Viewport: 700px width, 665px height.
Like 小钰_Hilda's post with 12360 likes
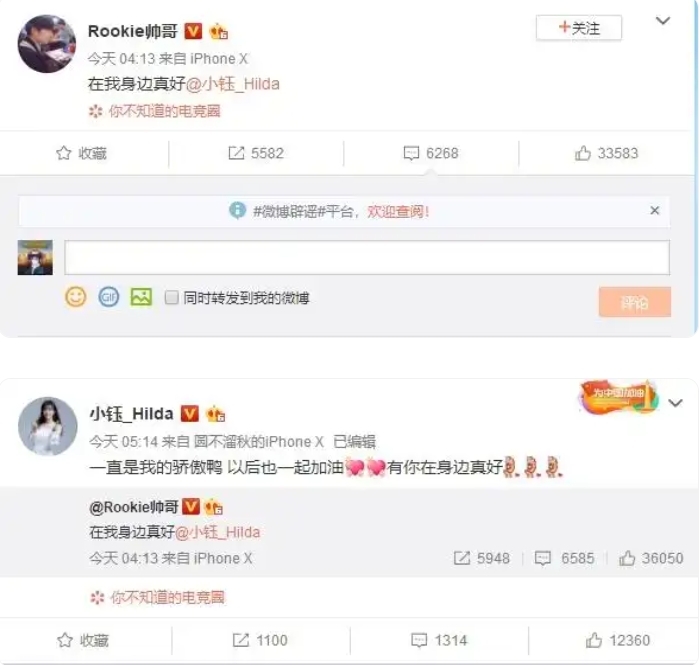[618, 640]
